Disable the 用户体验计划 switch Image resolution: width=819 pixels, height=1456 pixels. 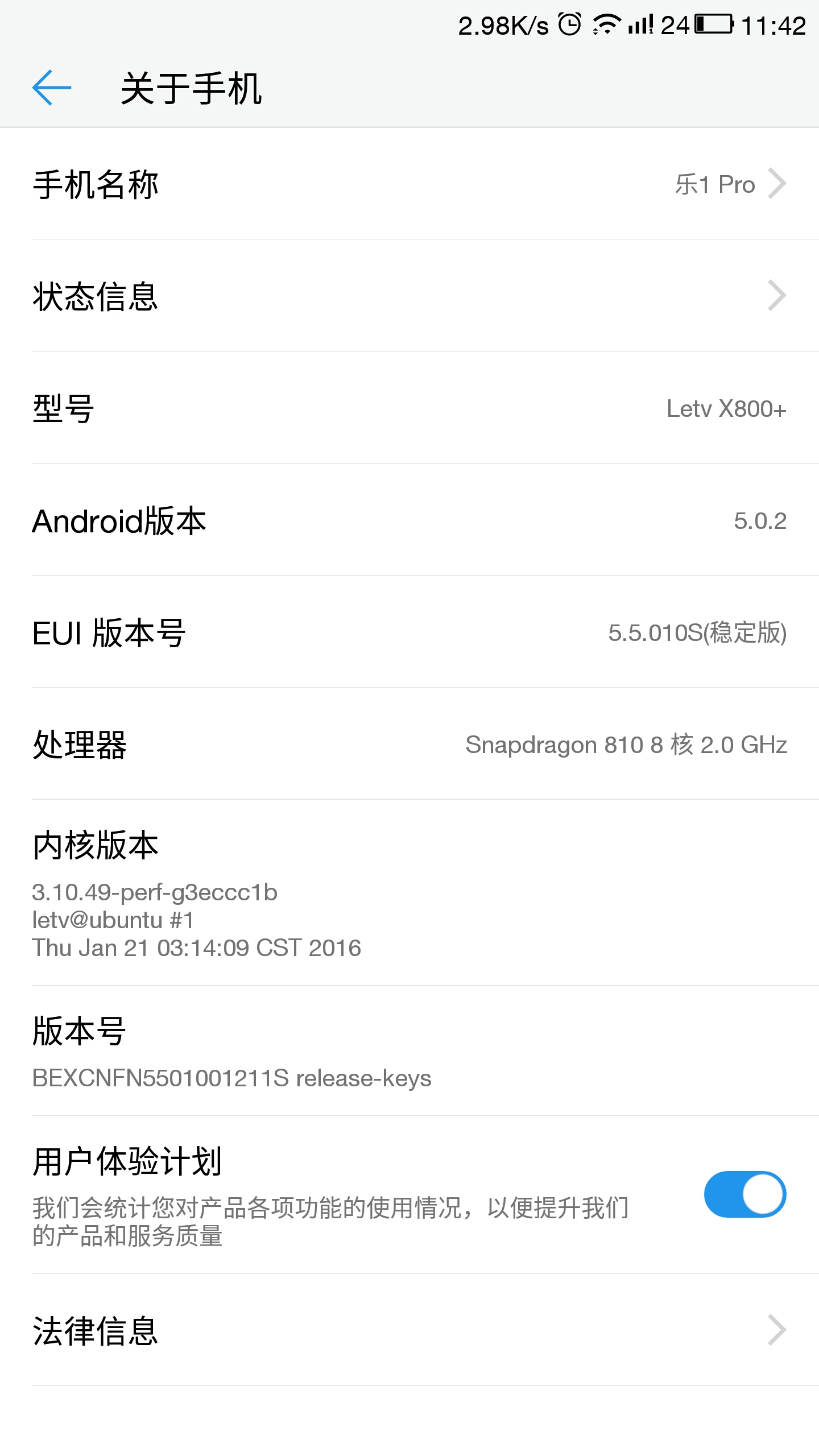coord(745,1194)
